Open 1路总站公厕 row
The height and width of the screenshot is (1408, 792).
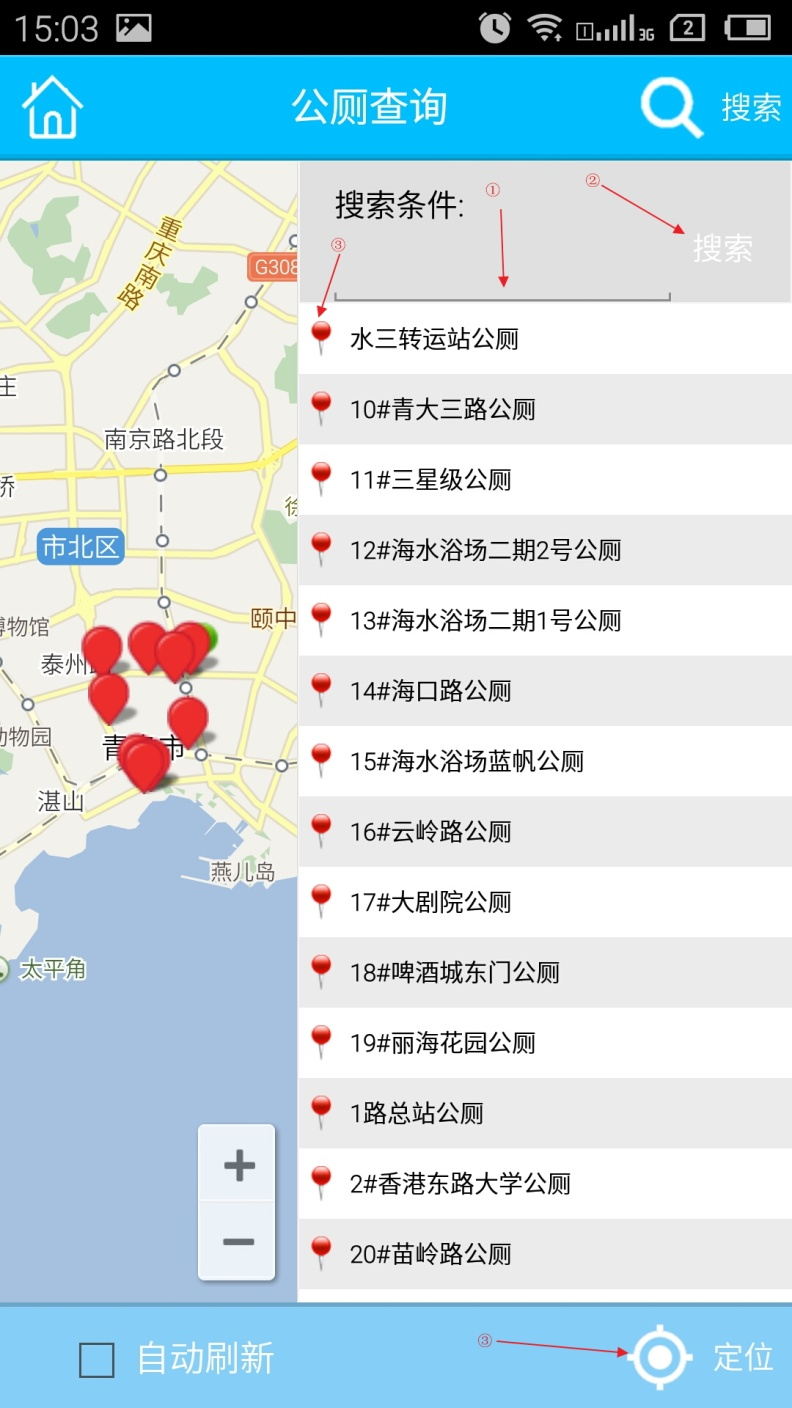[x=545, y=1113]
